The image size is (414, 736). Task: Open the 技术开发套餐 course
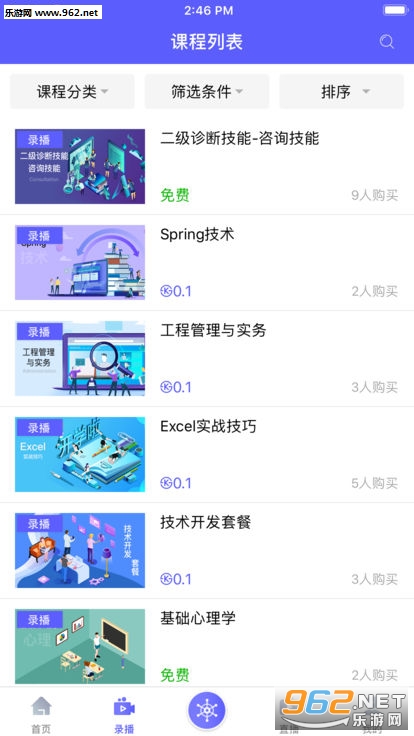tap(207, 551)
